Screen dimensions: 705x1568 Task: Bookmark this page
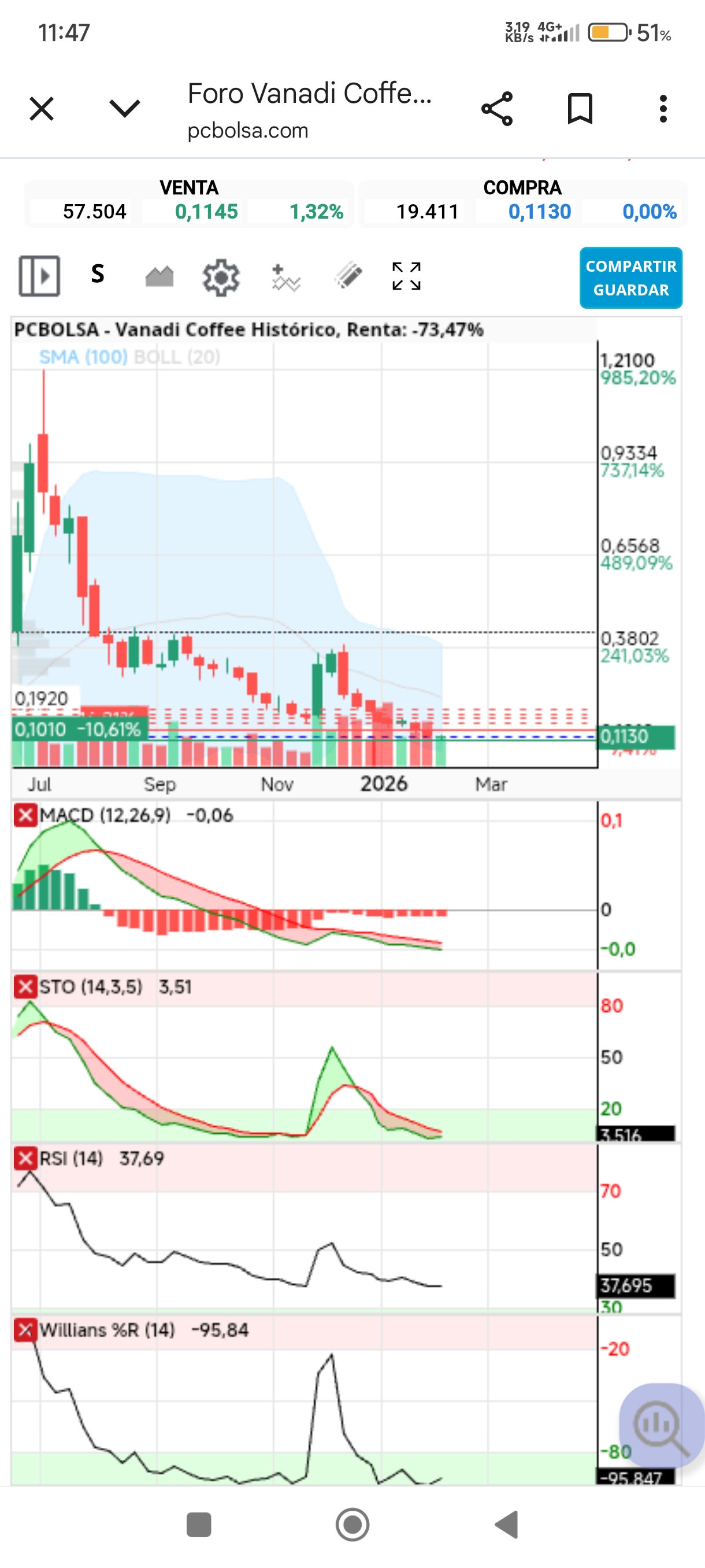pos(579,110)
